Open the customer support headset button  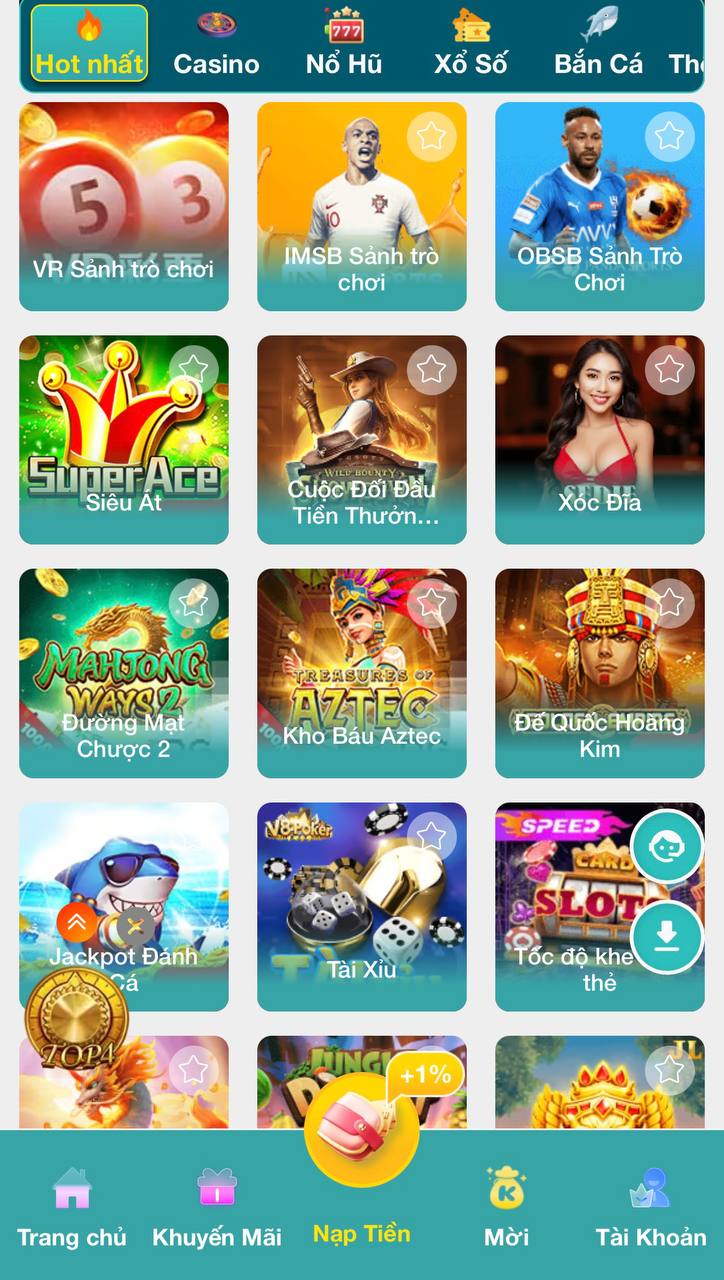click(x=667, y=847)
